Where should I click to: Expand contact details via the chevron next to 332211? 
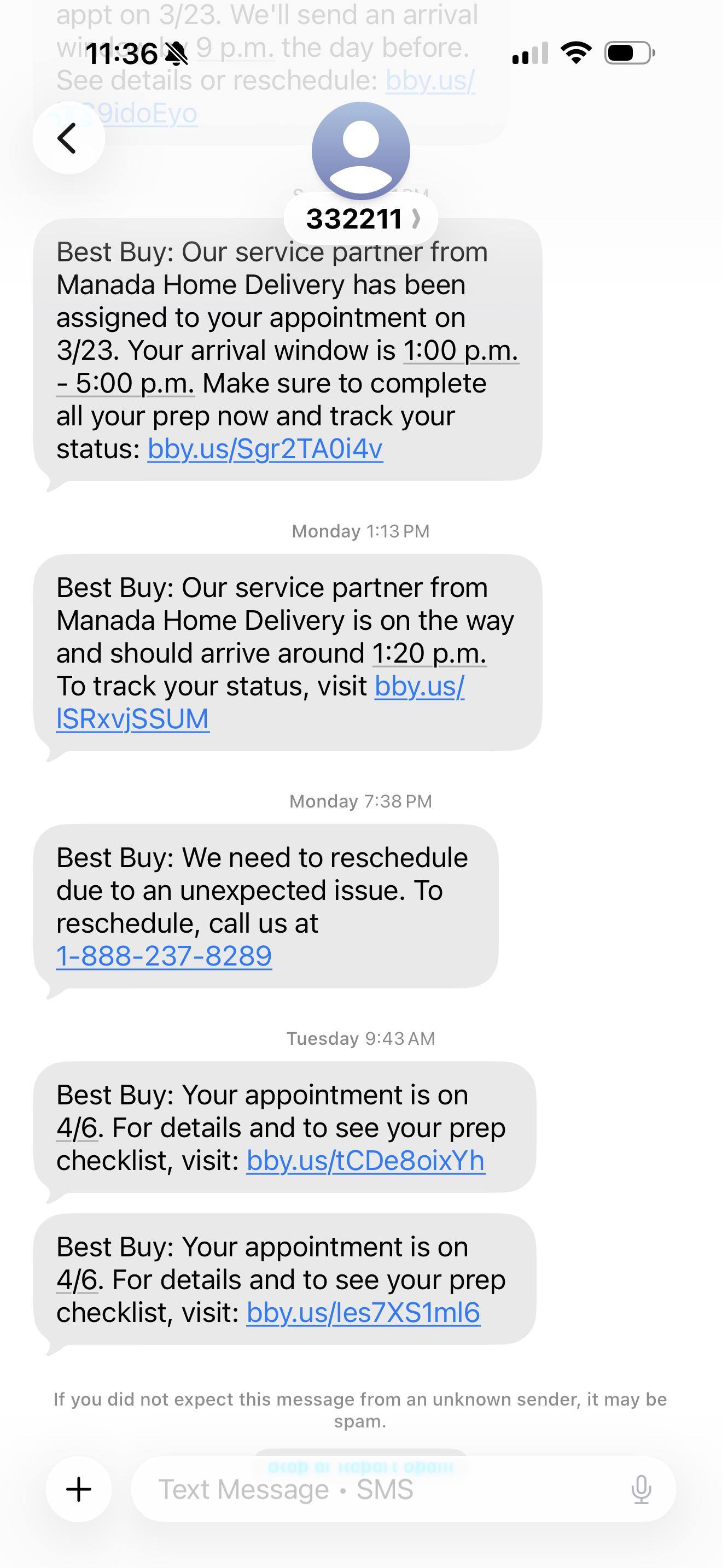coord(417,220)
